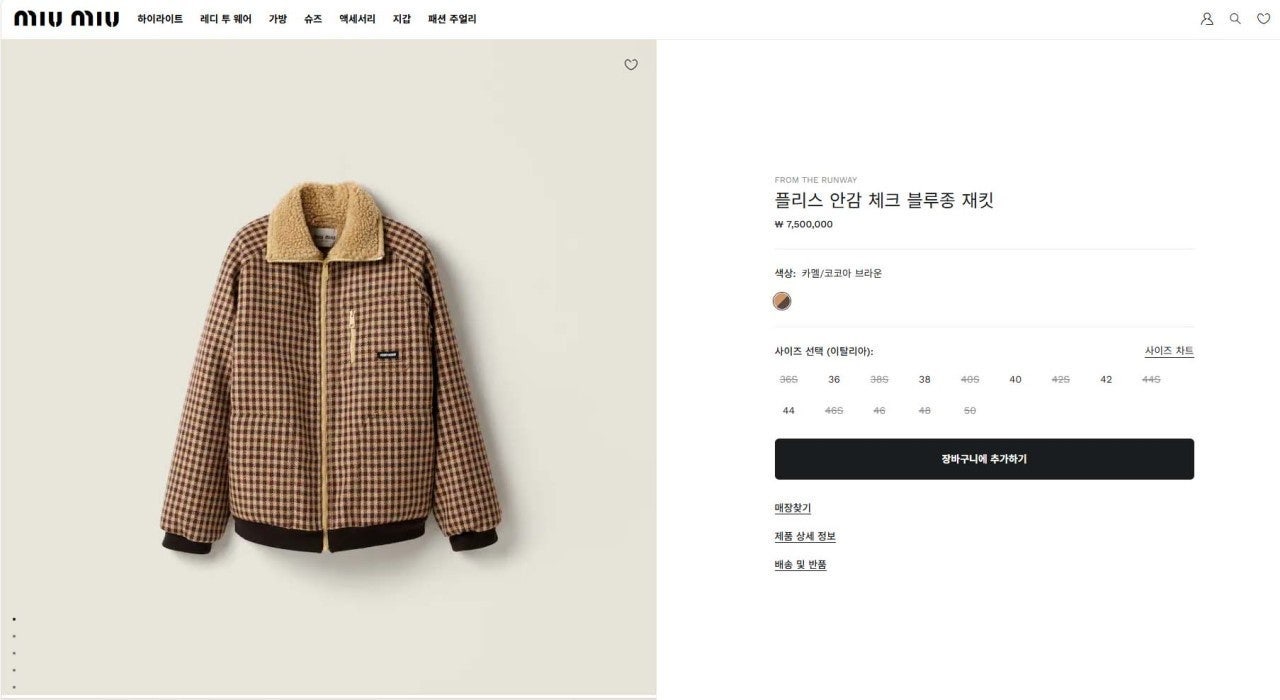Open the wishlist heart in header
The width and height of the screenshot is (1280, 700).
pyautogui.click(x=1263, y=19)
